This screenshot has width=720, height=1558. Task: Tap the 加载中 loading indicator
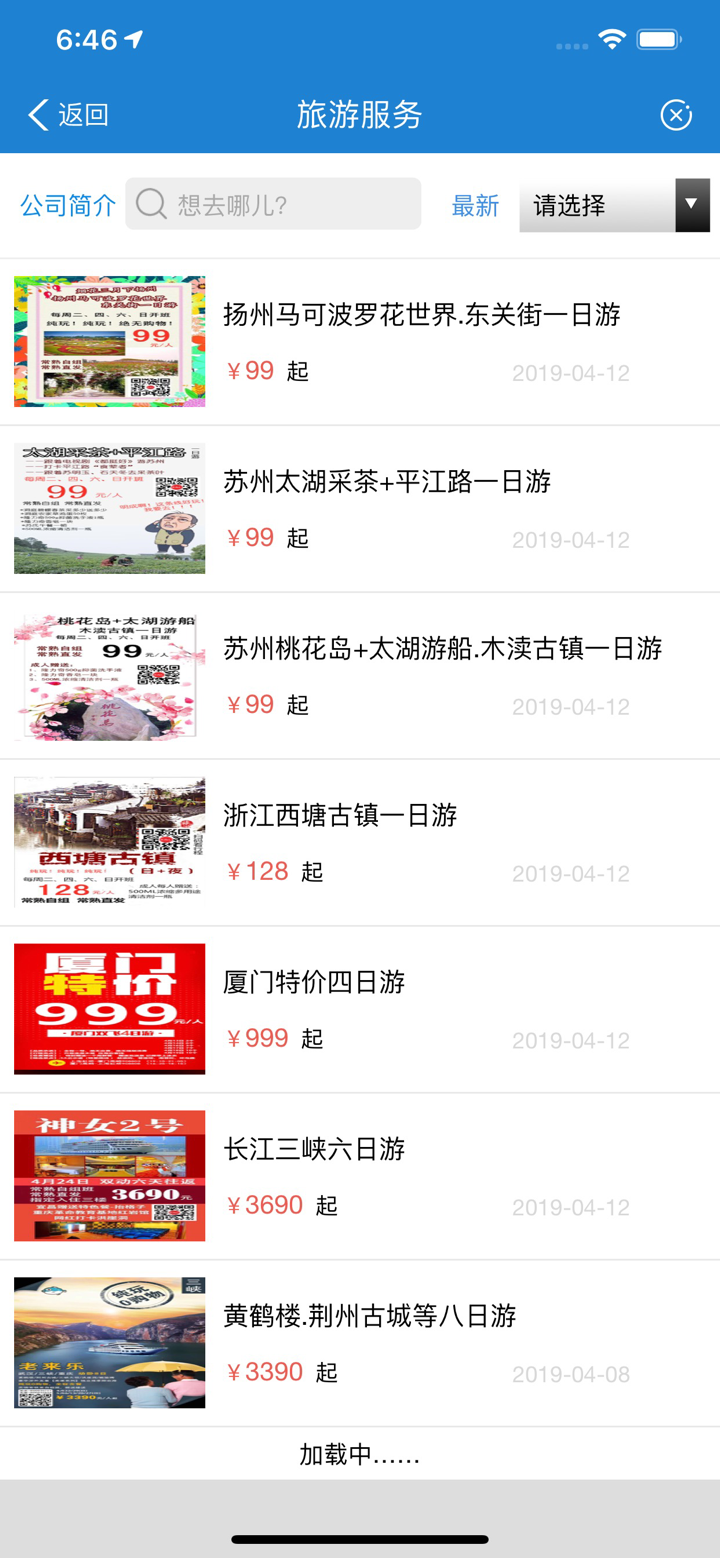pyautogui.click(x=360, y=1455)
